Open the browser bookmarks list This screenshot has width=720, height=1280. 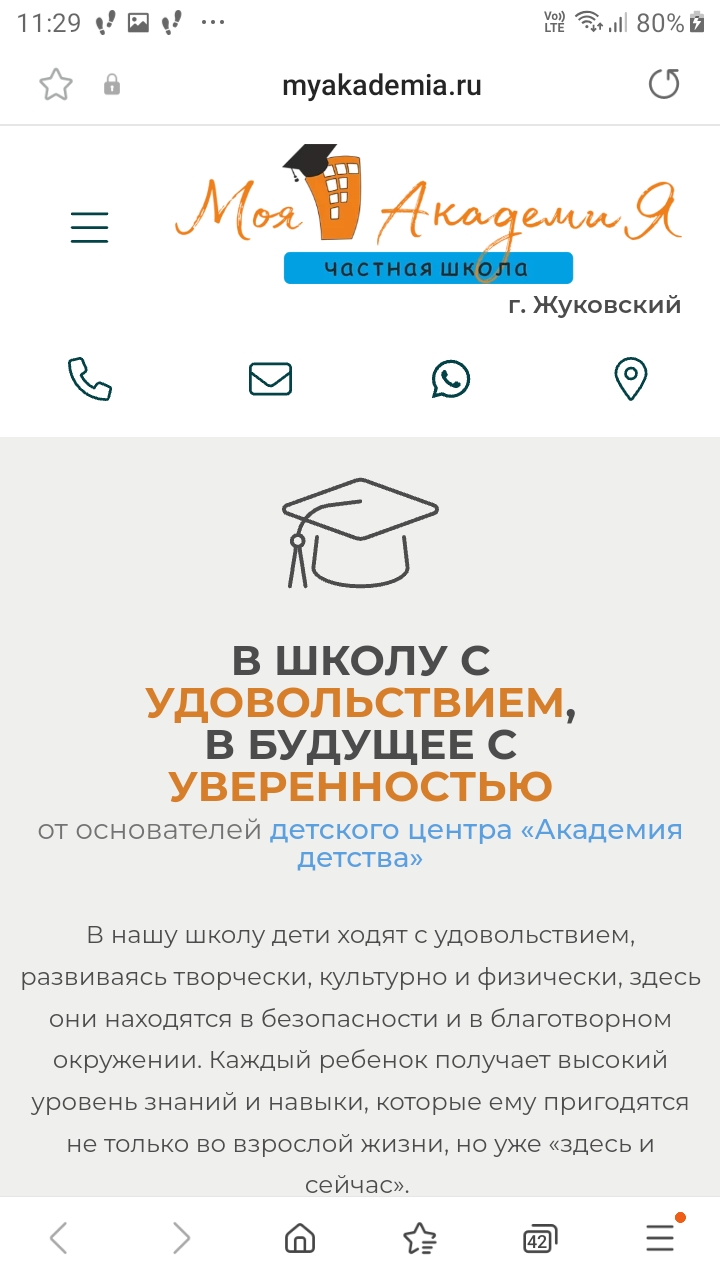coord(420,1239)
